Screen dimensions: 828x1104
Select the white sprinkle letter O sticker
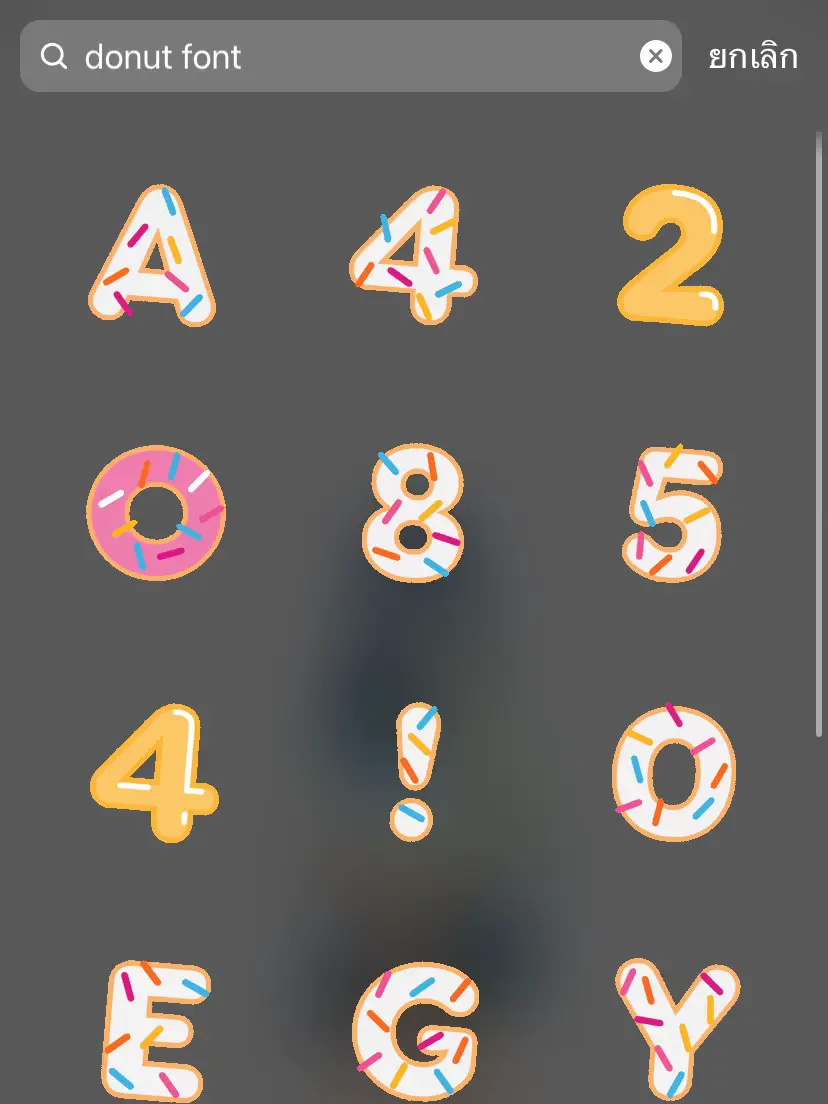pyautogui.click(x=673, y=772)
